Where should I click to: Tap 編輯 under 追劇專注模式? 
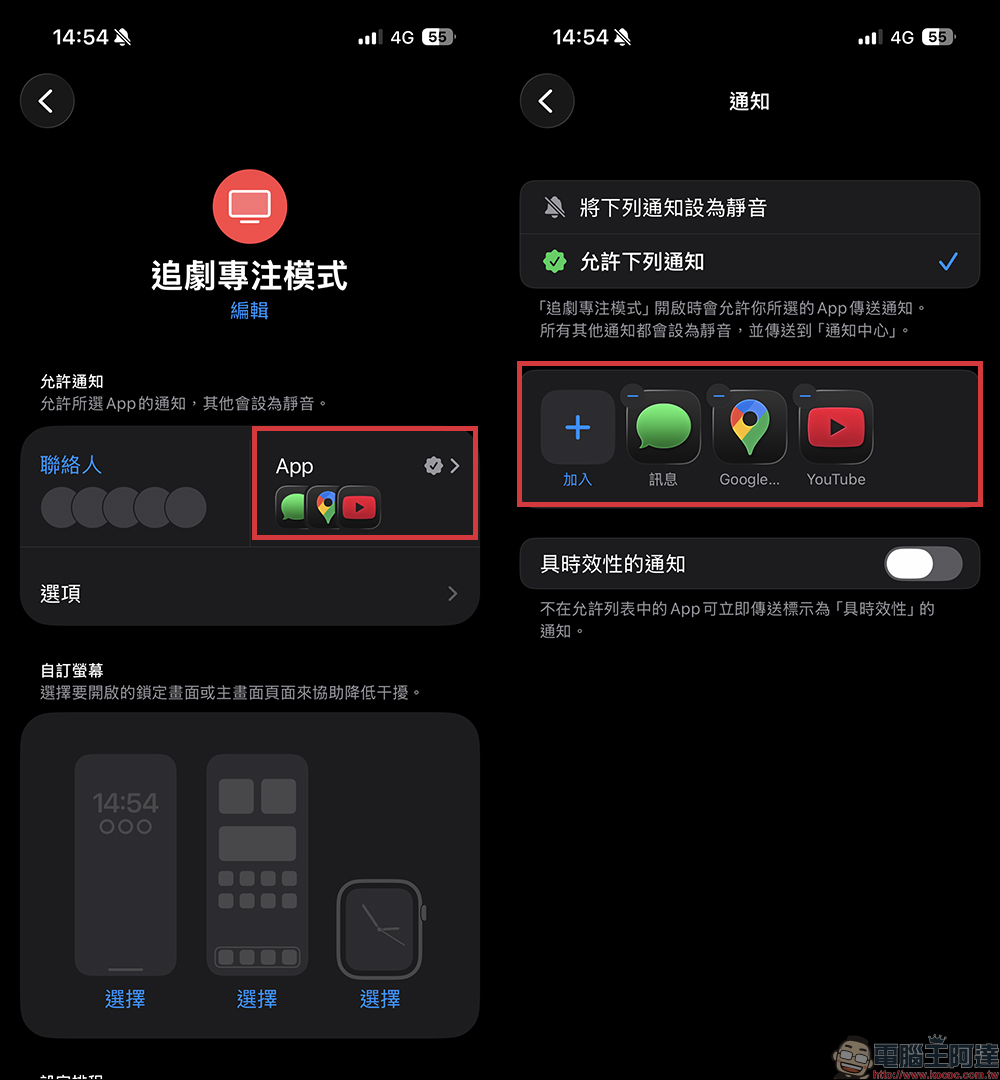[x=249, y=311]
